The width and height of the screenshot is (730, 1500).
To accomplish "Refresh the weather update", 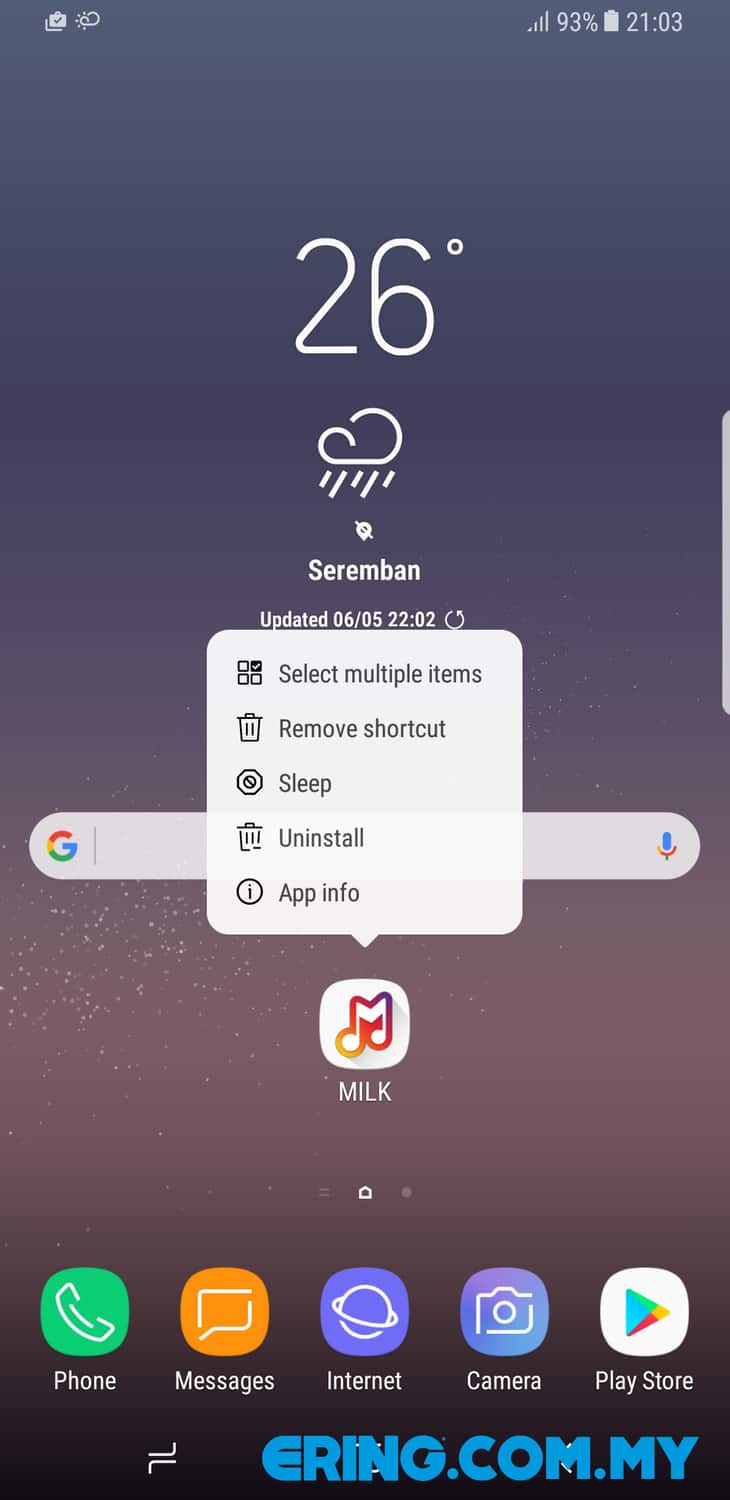I will click(455, 619).
